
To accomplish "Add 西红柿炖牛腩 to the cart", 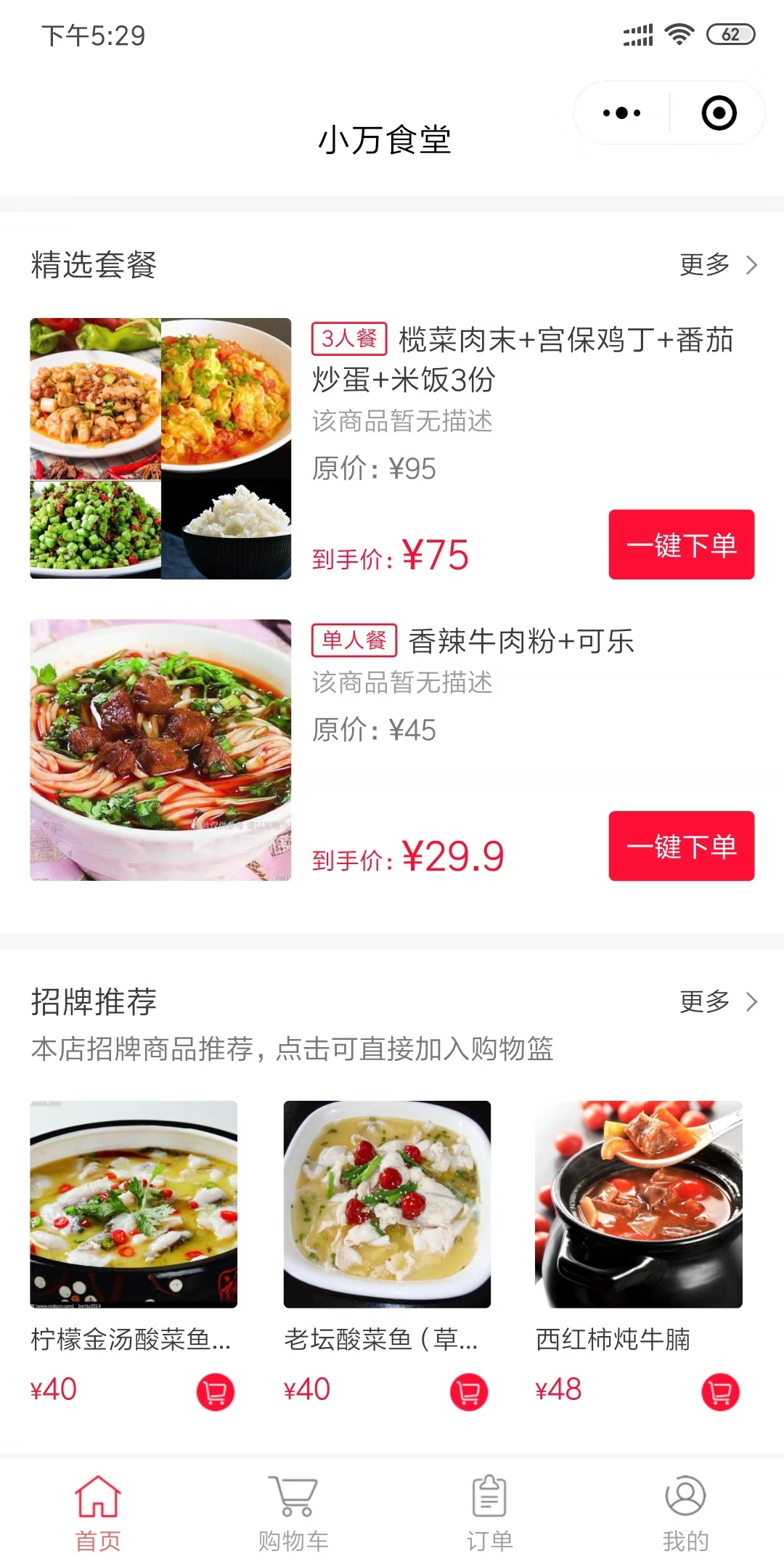I will point(720,1392).
